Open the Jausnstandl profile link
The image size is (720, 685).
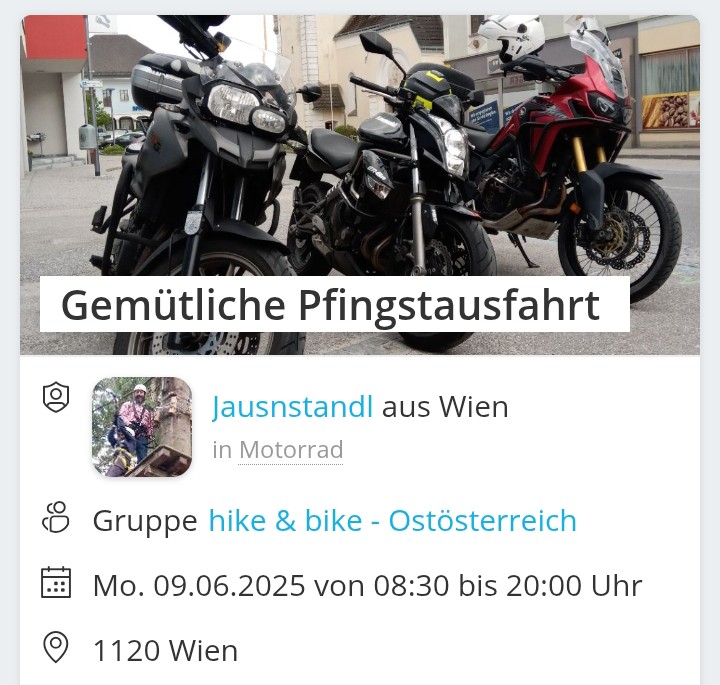click(292, 407)
